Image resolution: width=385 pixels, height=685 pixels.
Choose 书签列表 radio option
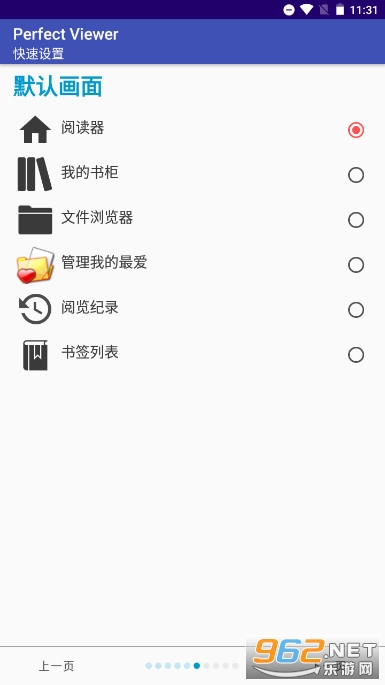click(356, 355)
